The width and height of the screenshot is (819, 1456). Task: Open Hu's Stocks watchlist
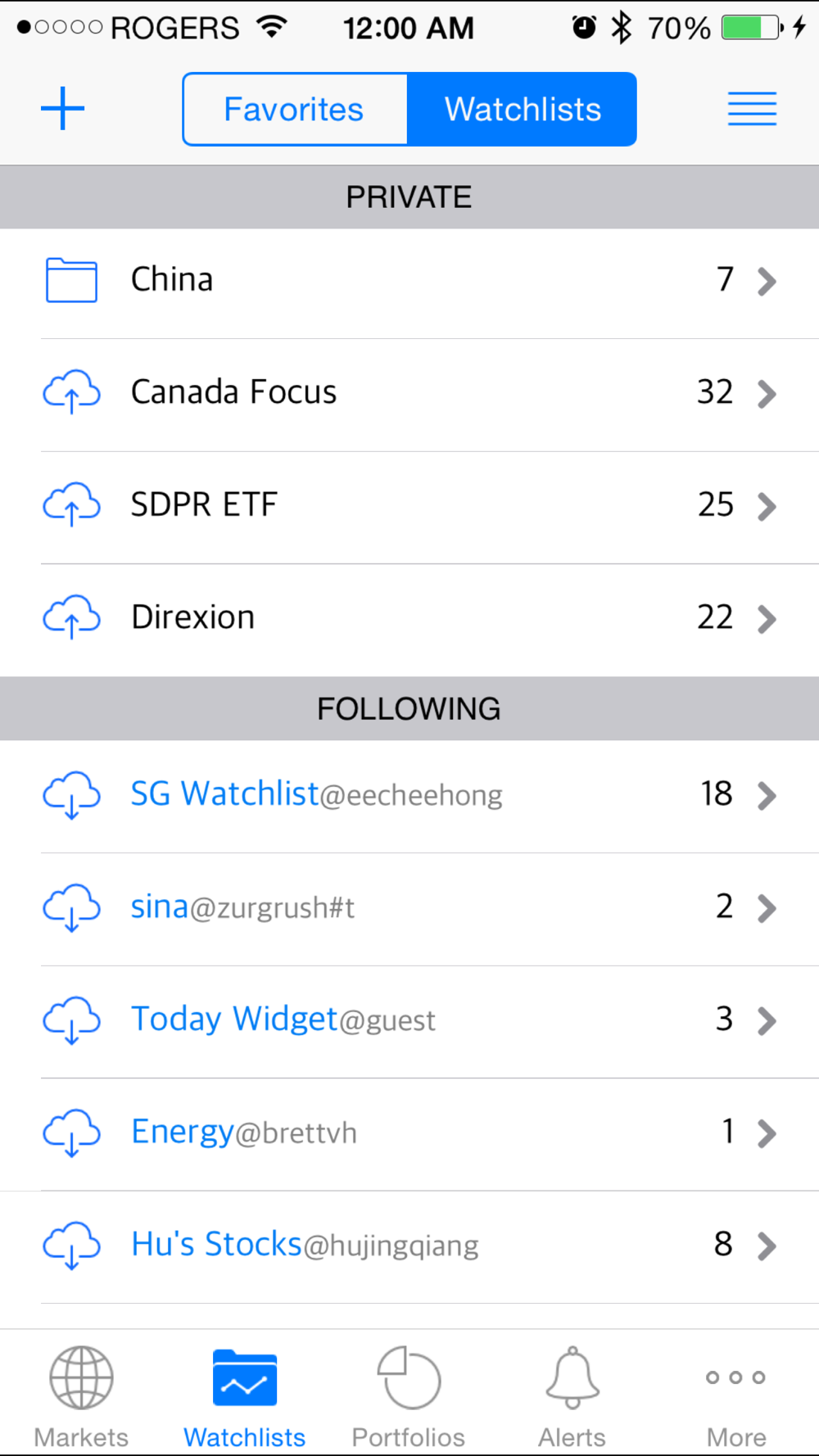[x=409, y=1246]
